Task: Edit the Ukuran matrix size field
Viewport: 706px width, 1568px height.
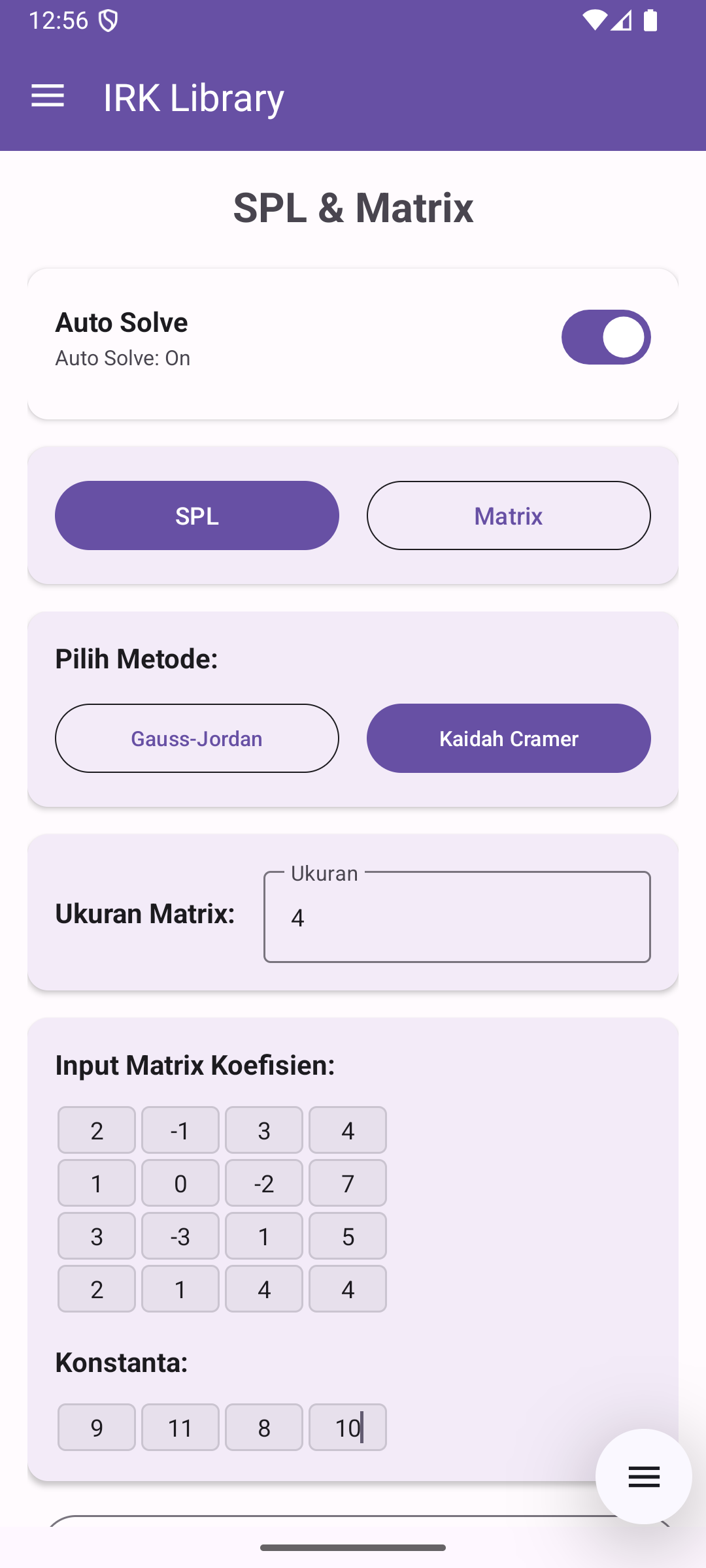Action: [x=456, y=917]
